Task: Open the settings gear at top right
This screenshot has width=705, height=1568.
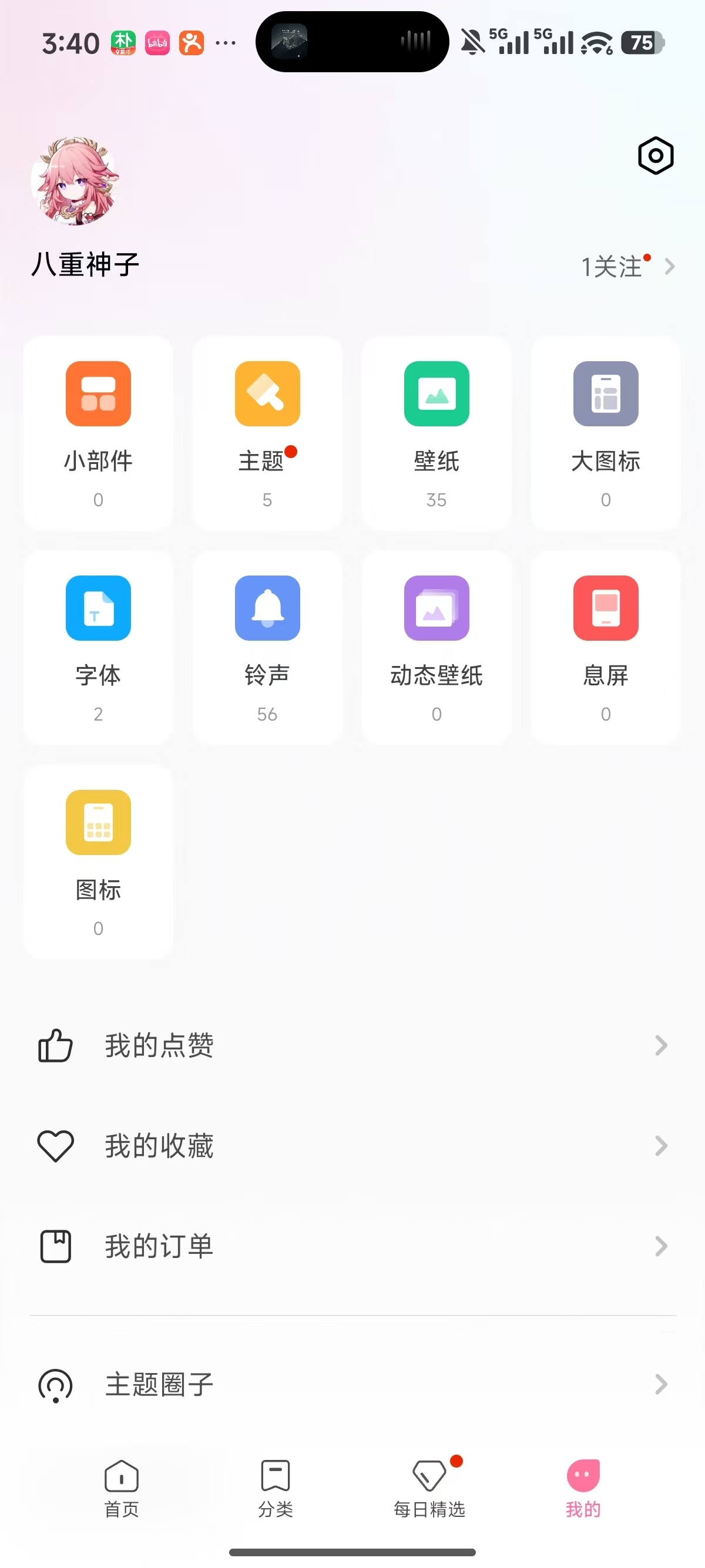Action: pos(654,155)
